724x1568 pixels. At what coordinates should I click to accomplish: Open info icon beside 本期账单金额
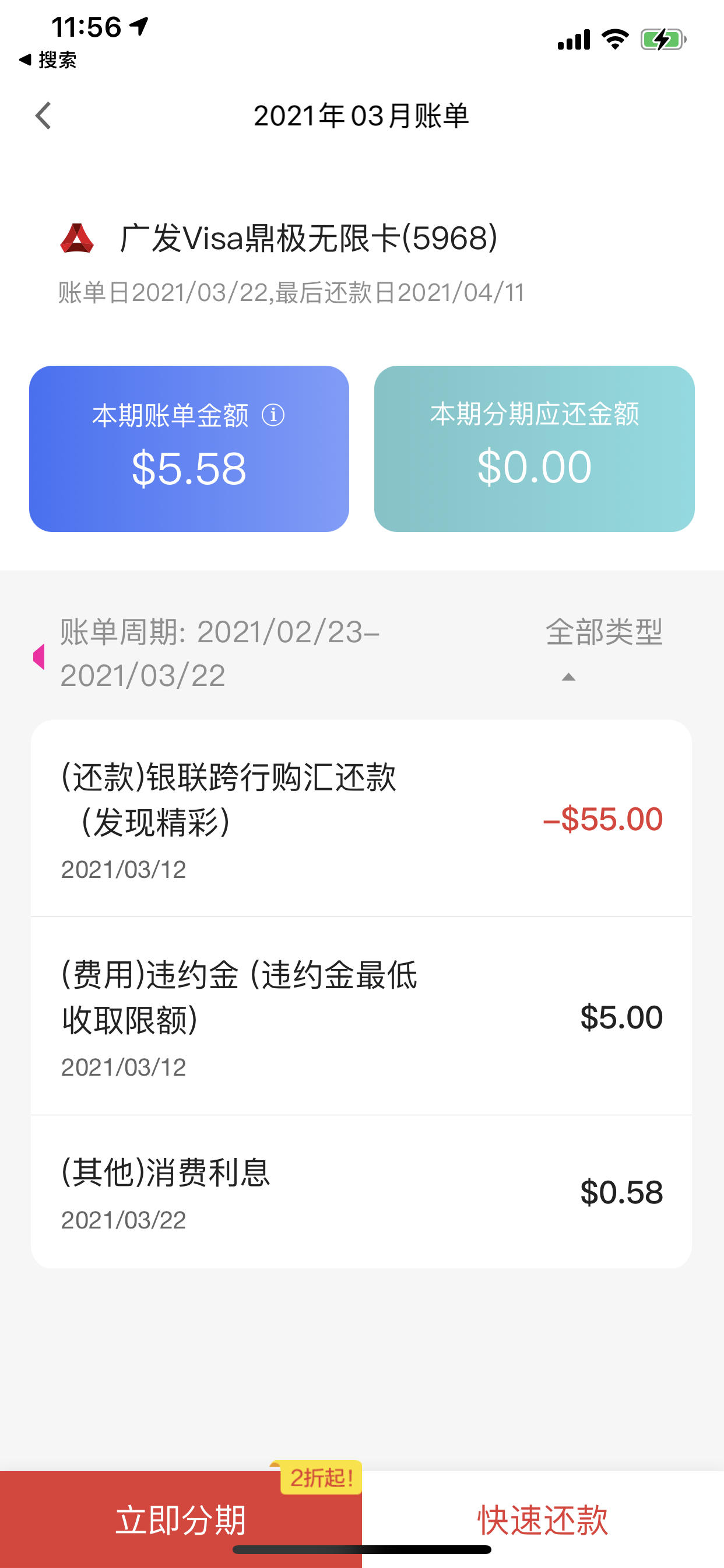coord(273,415)
